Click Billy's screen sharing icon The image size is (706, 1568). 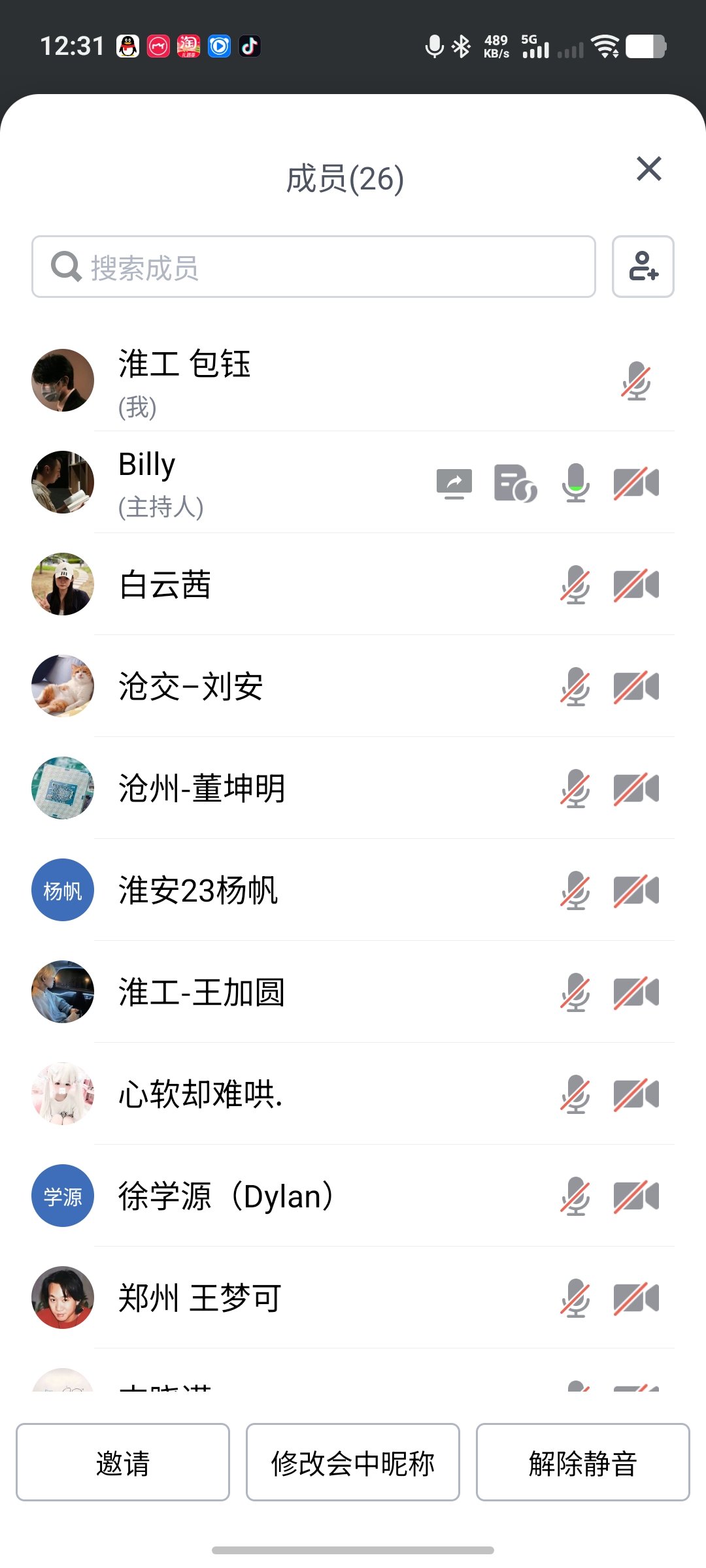(454, 483)
